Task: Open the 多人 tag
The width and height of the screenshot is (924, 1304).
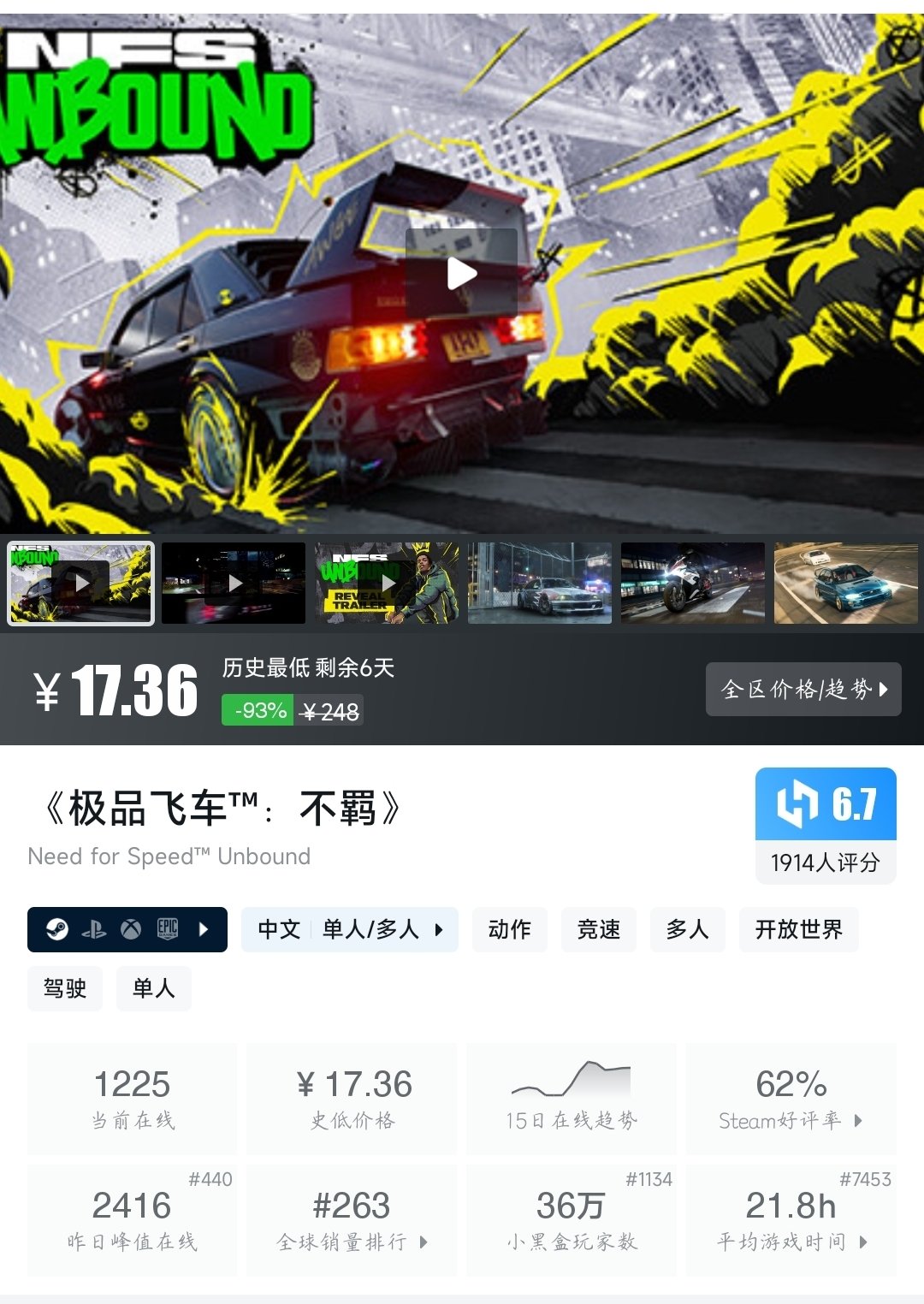Action: tap(688, 929)
